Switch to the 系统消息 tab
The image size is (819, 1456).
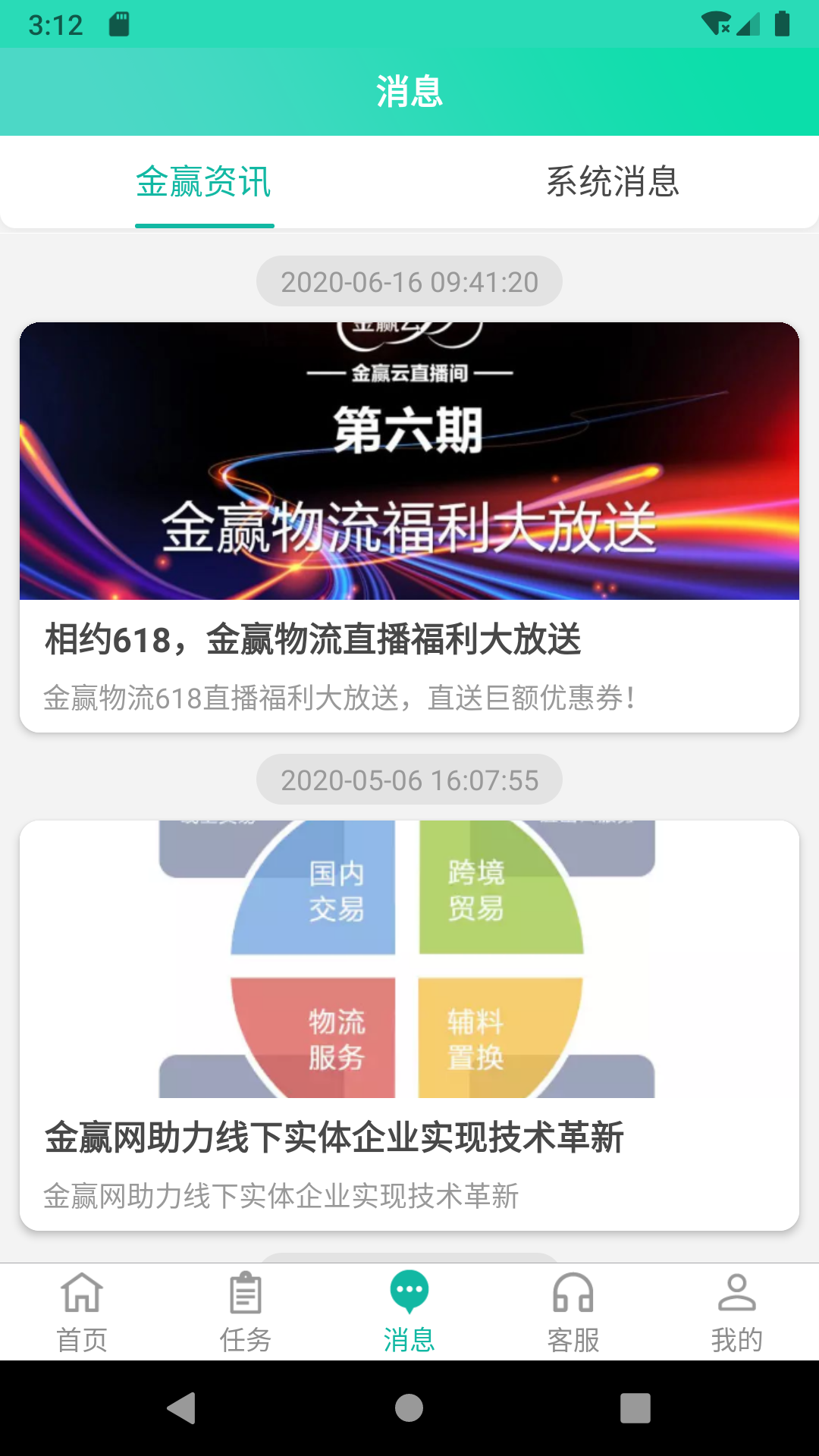pyautogui.click(x=614, y=182)
